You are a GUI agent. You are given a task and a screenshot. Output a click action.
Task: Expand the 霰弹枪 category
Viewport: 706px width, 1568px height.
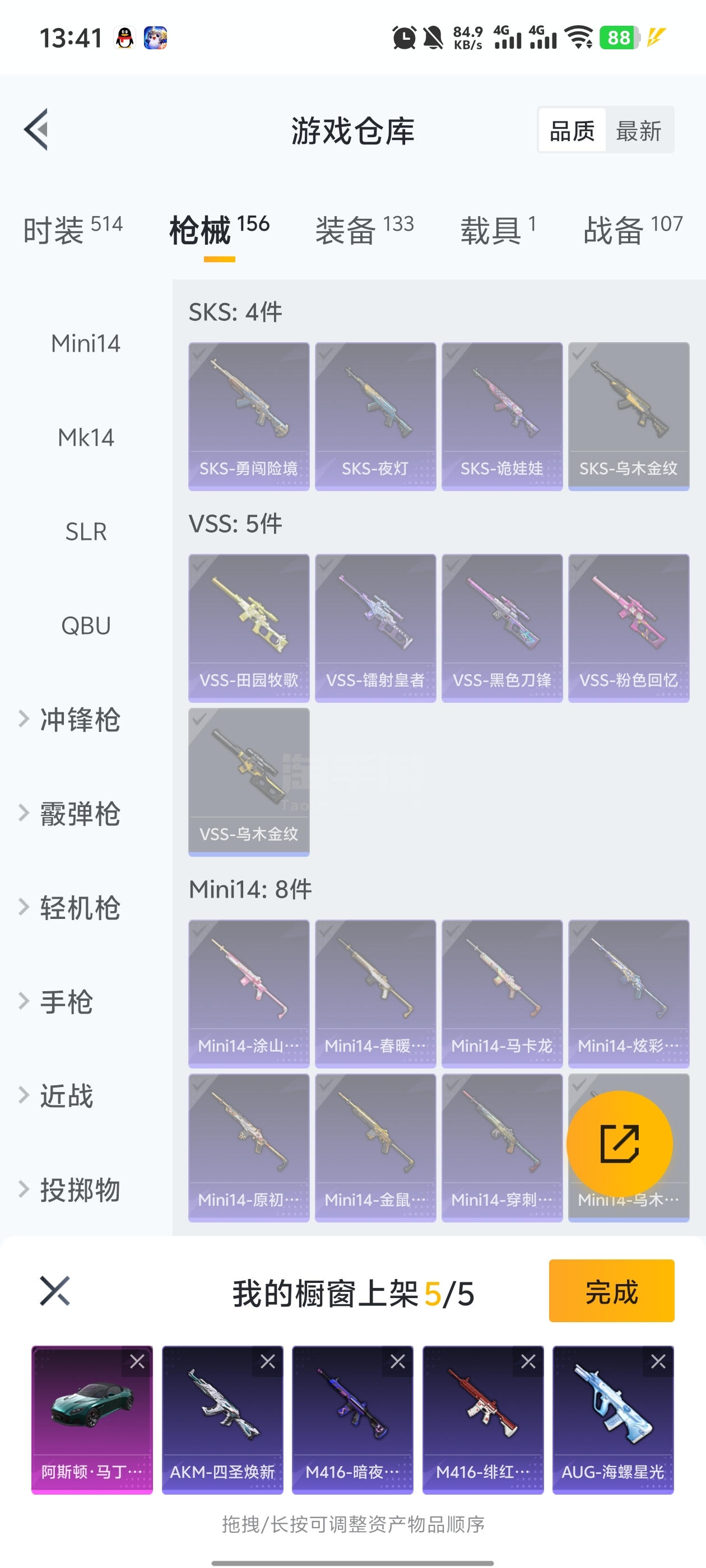(x=79, y=814)
